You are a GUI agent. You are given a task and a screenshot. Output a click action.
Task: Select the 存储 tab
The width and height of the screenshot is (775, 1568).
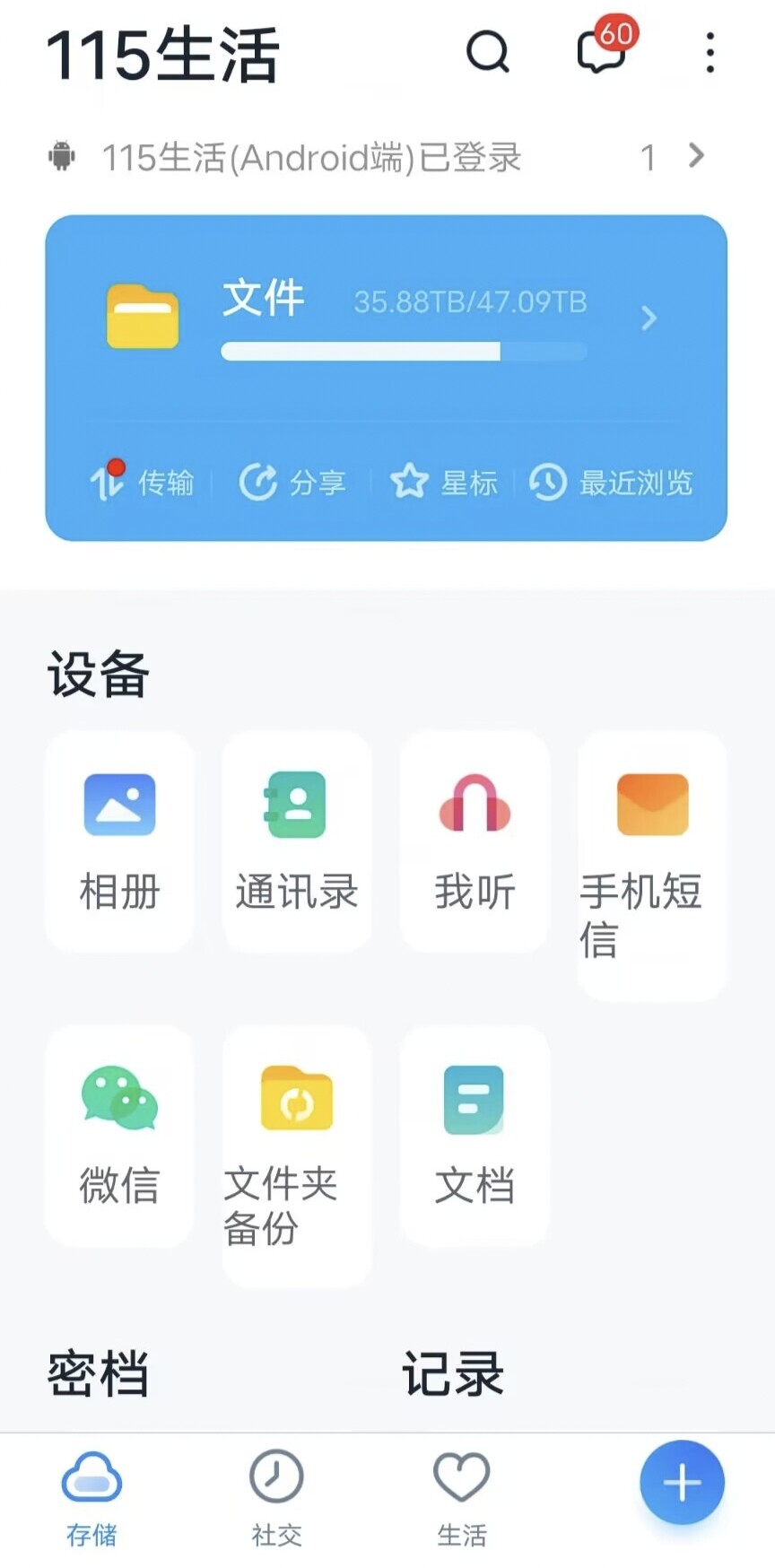click(x=91, y=1499)
